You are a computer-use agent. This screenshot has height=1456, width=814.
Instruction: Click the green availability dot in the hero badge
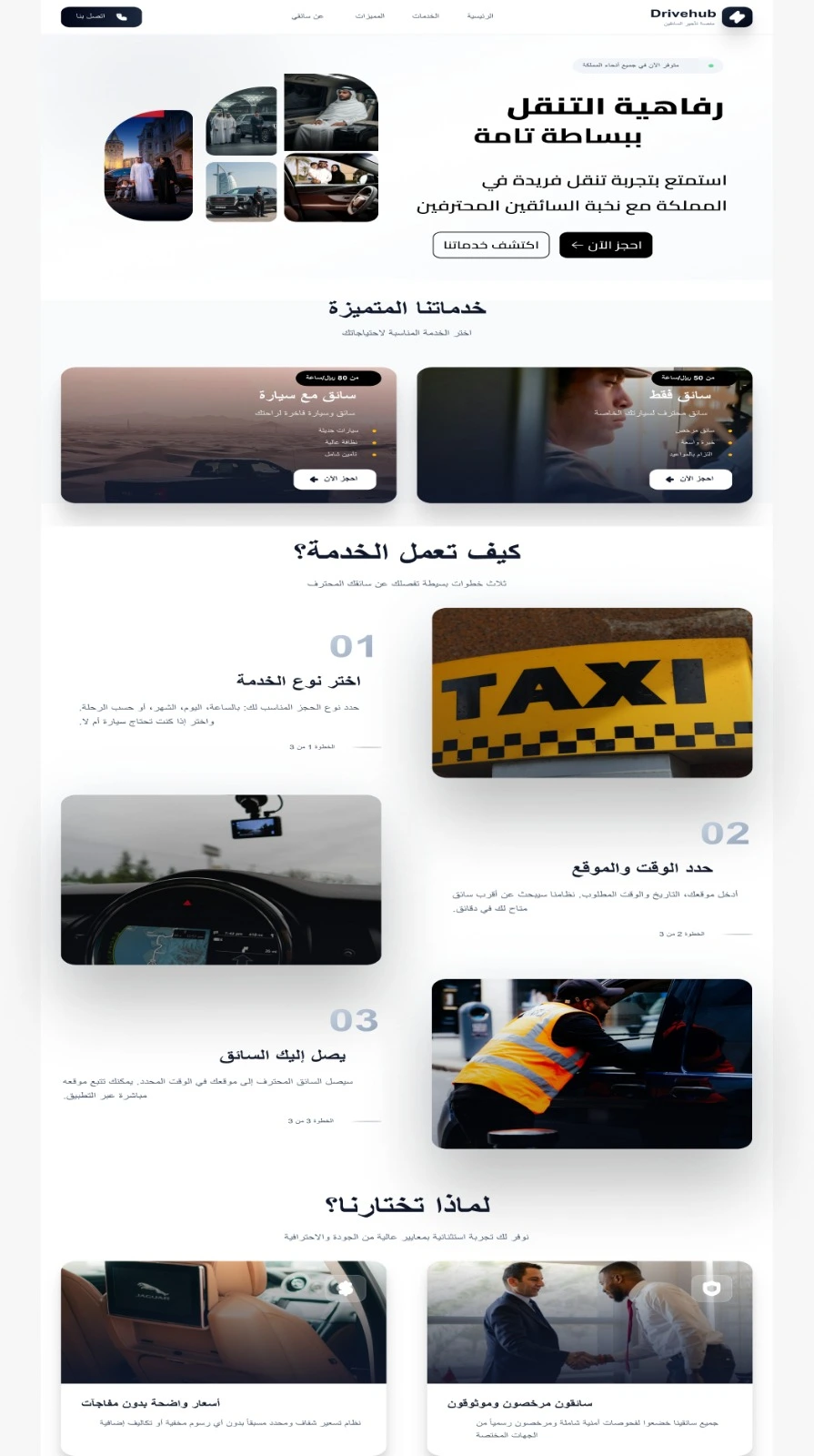coord(710,66)
